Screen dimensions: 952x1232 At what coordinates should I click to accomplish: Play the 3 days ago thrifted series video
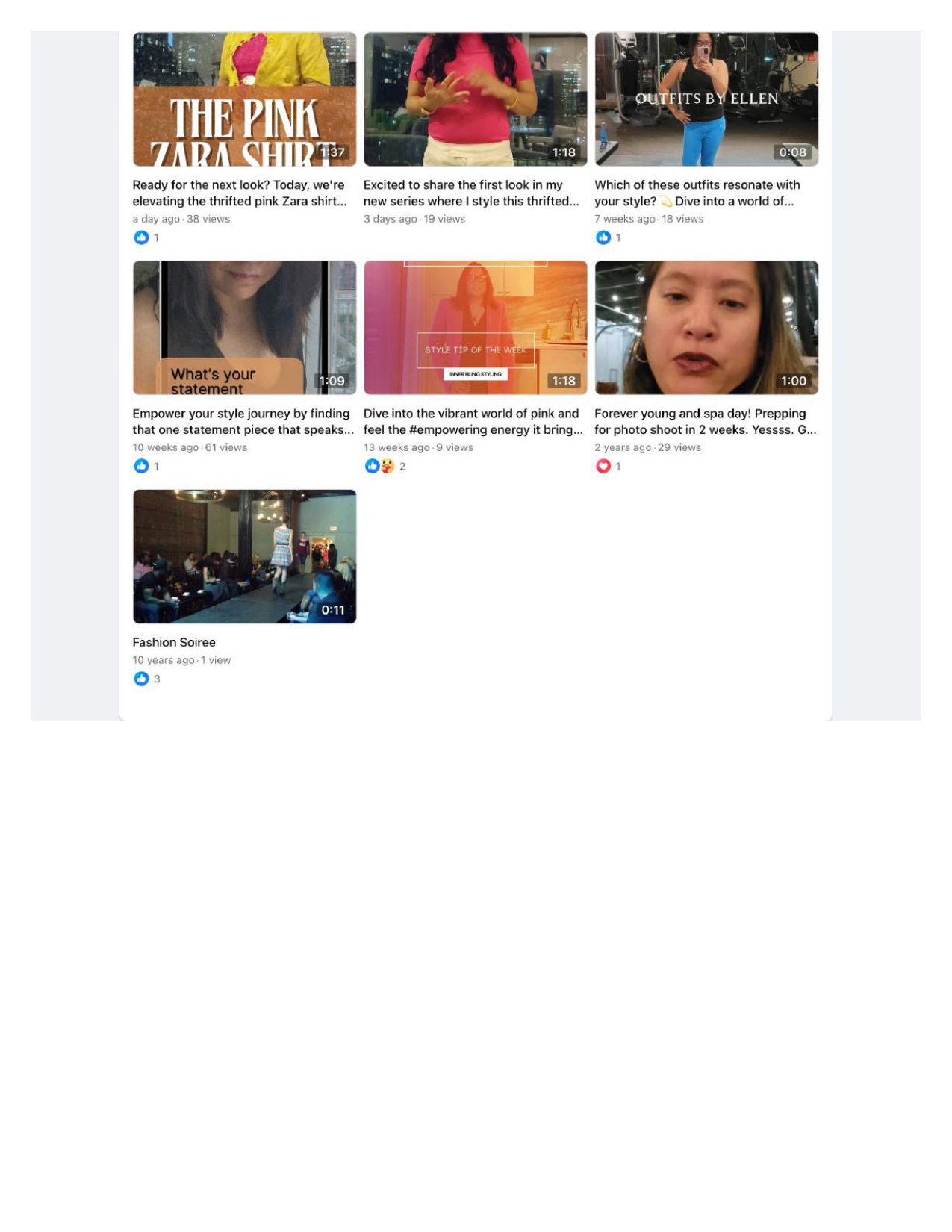475,99
